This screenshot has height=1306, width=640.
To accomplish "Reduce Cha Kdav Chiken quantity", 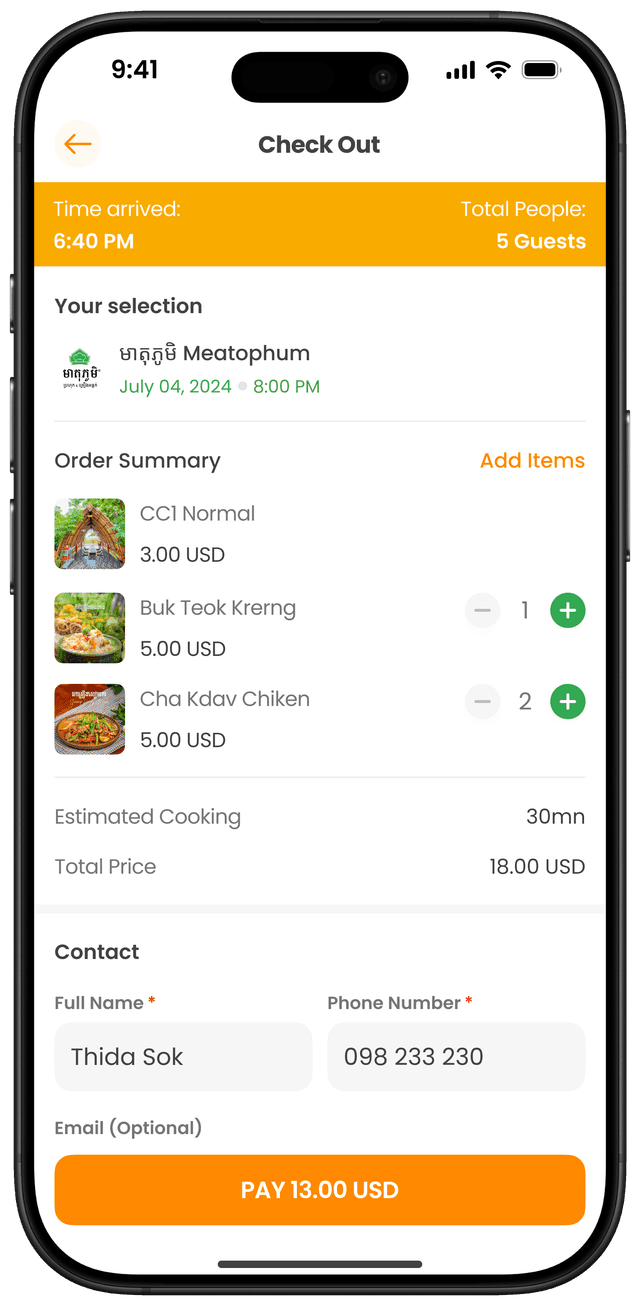I will [x=482, y=702].
